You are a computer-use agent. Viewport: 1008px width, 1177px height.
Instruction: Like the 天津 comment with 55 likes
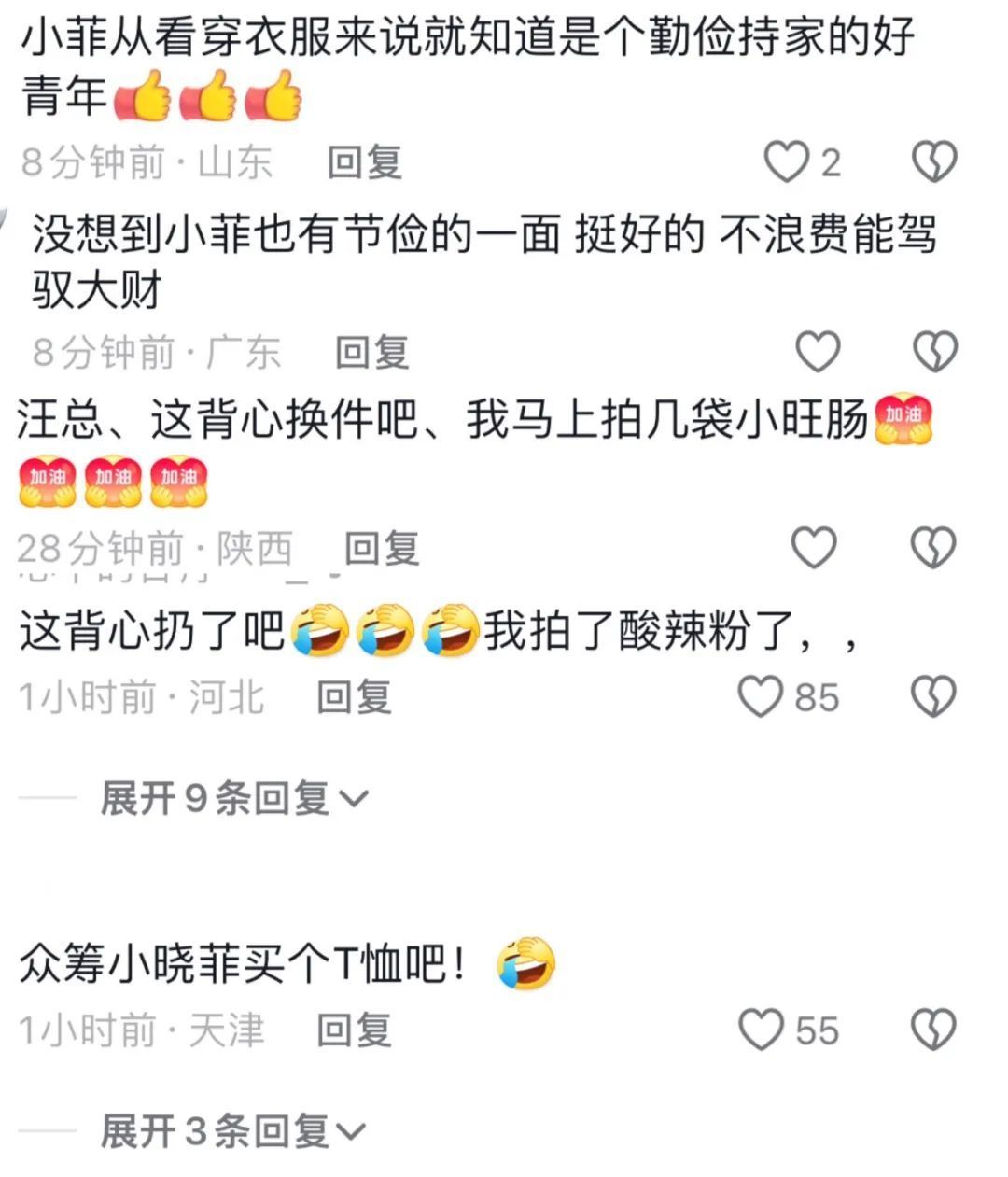761,1030
